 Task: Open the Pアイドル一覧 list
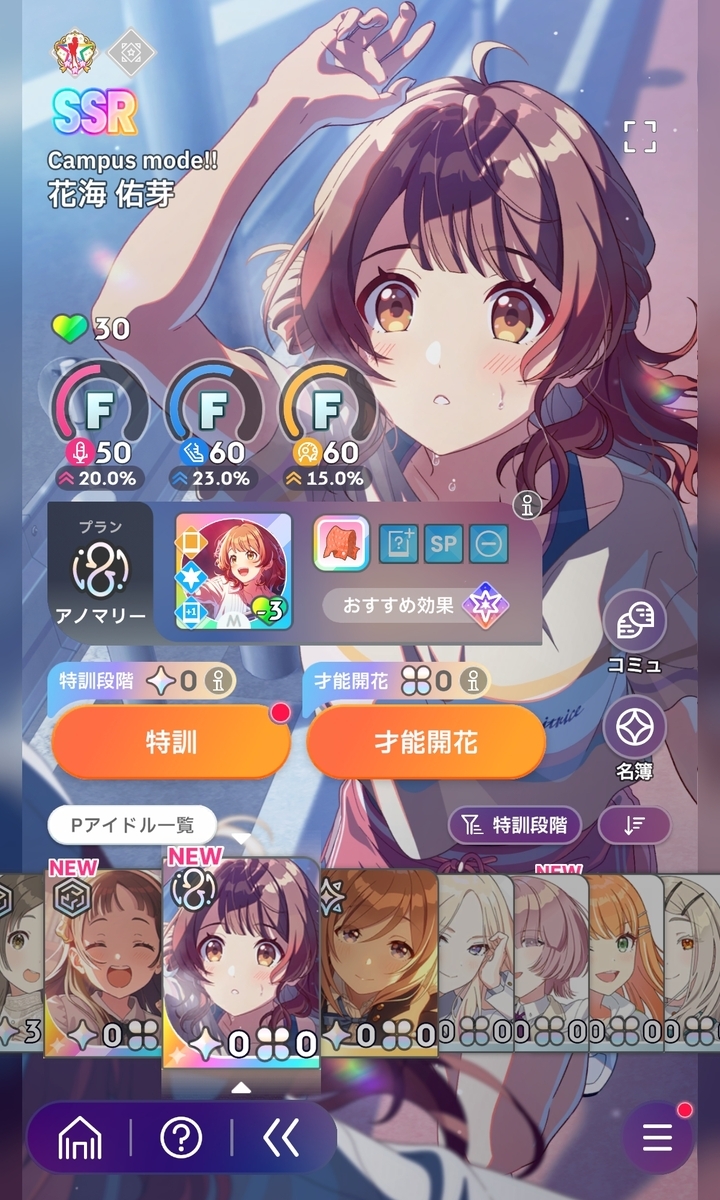tap(132, 825)
